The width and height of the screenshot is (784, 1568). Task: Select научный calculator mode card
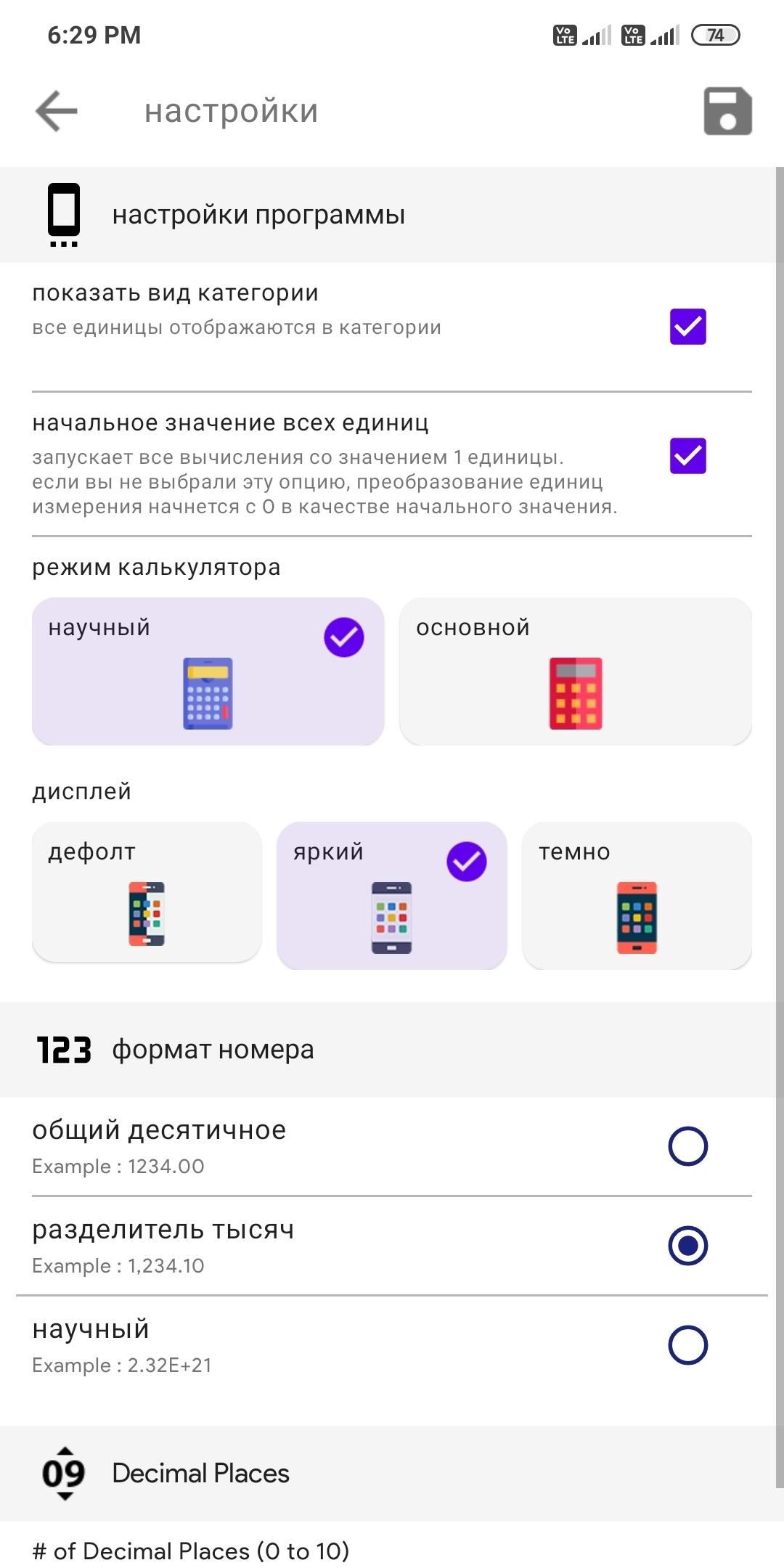coord(208,671)
